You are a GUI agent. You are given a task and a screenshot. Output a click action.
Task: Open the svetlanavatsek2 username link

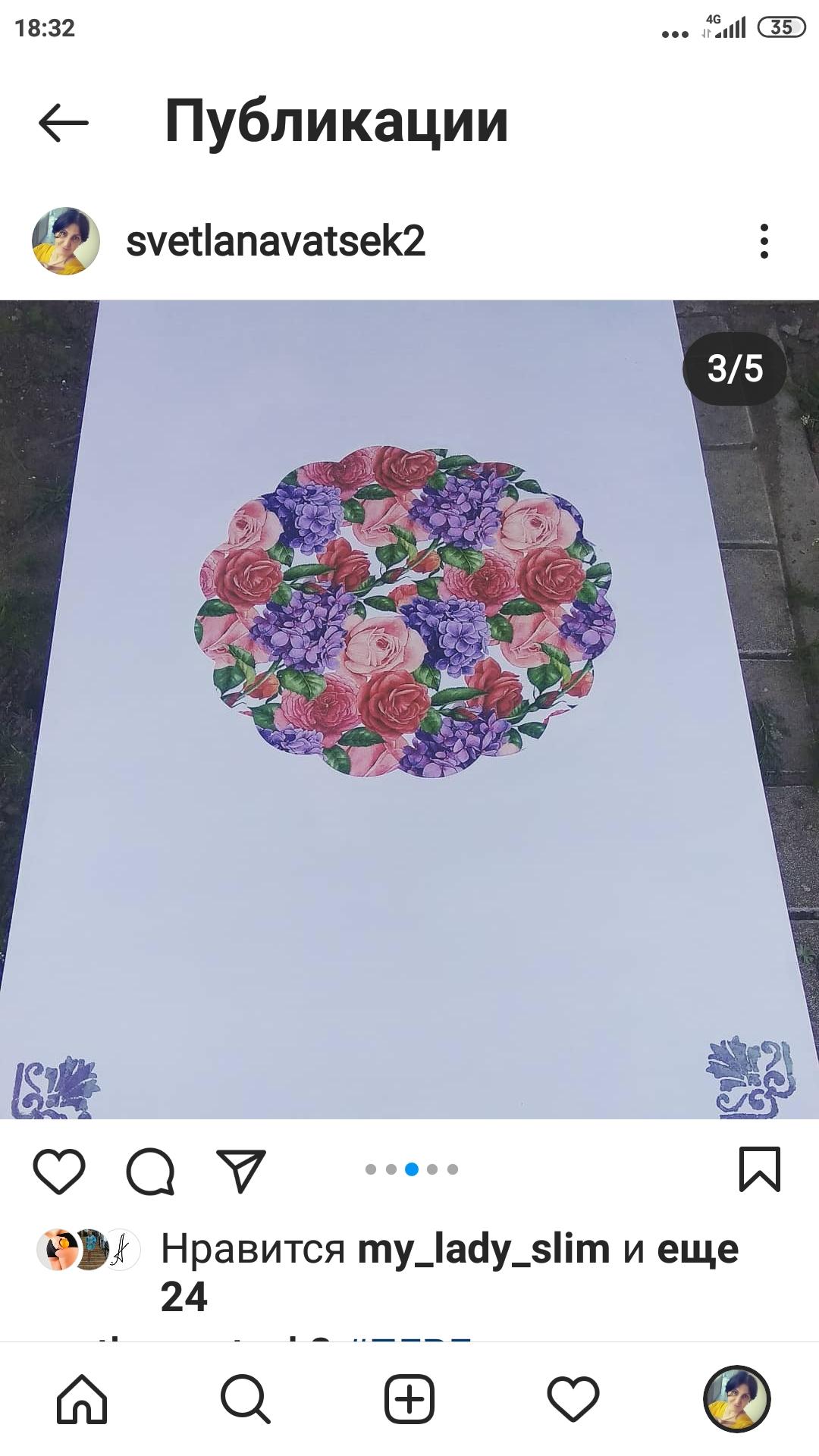coord(275,241)
